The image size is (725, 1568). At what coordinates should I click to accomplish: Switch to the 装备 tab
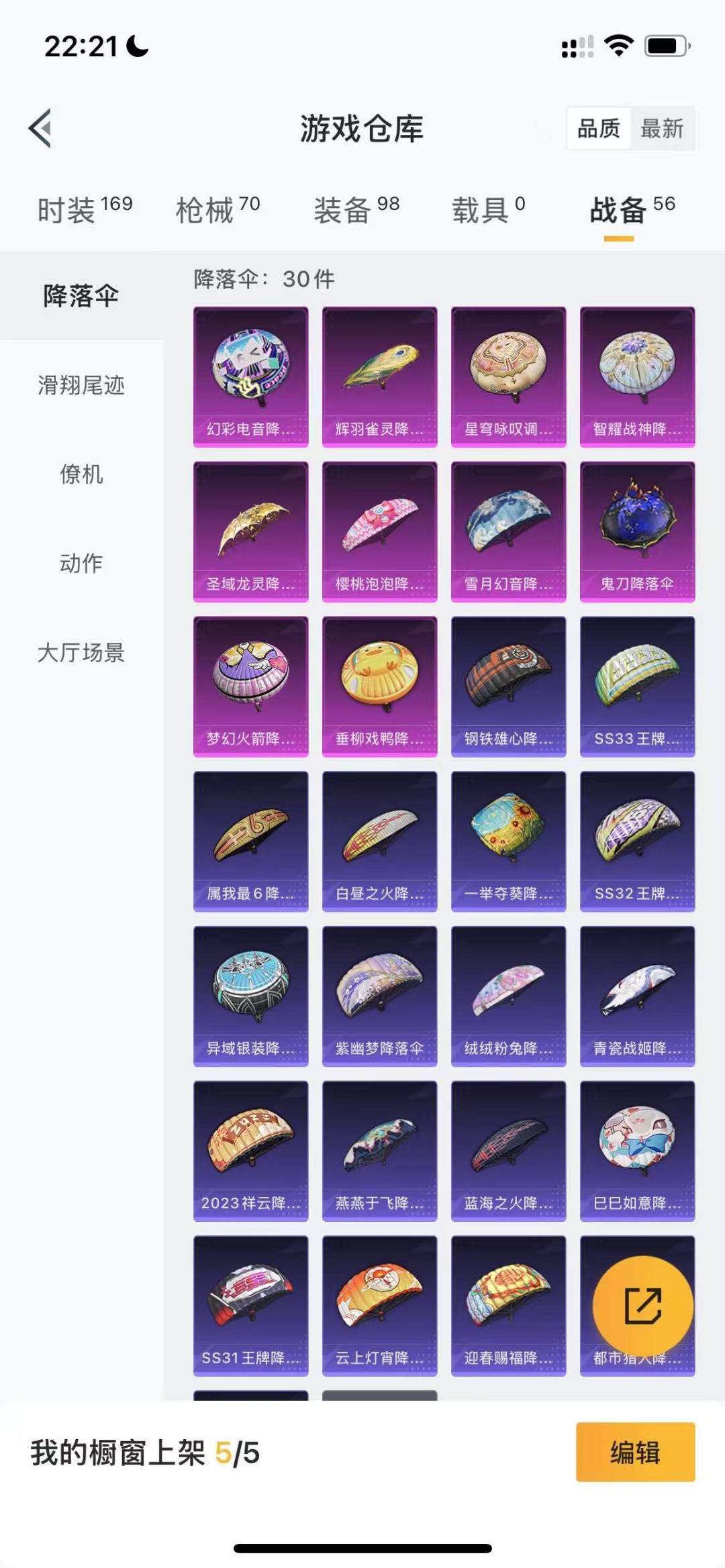[356, 209]
